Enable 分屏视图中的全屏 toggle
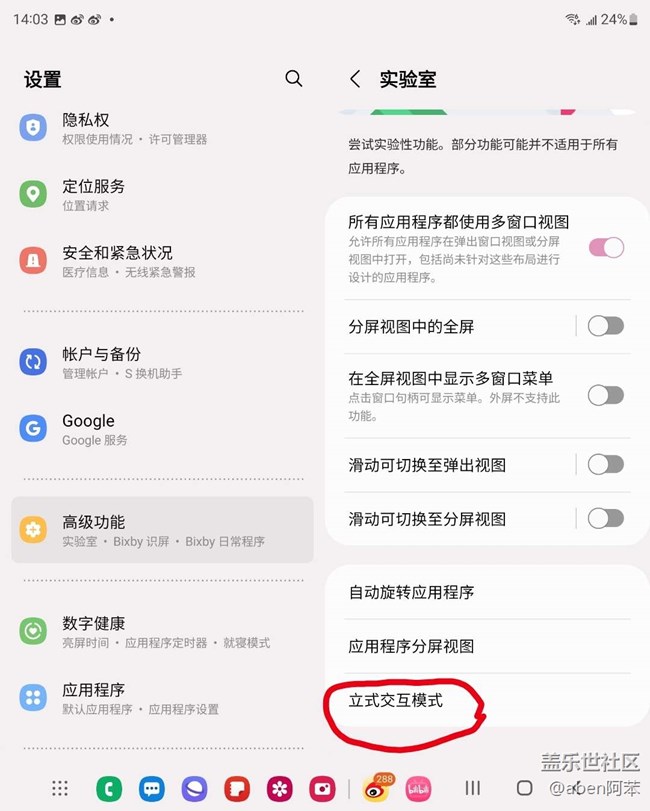 [x=605, y=326]
